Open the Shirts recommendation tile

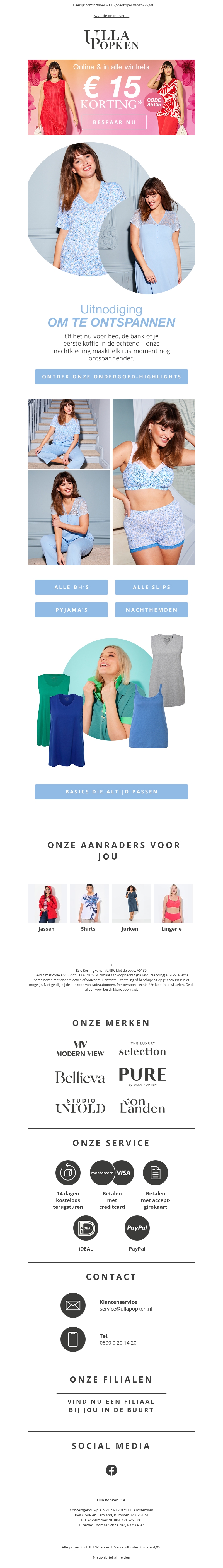tap(89, 906)
